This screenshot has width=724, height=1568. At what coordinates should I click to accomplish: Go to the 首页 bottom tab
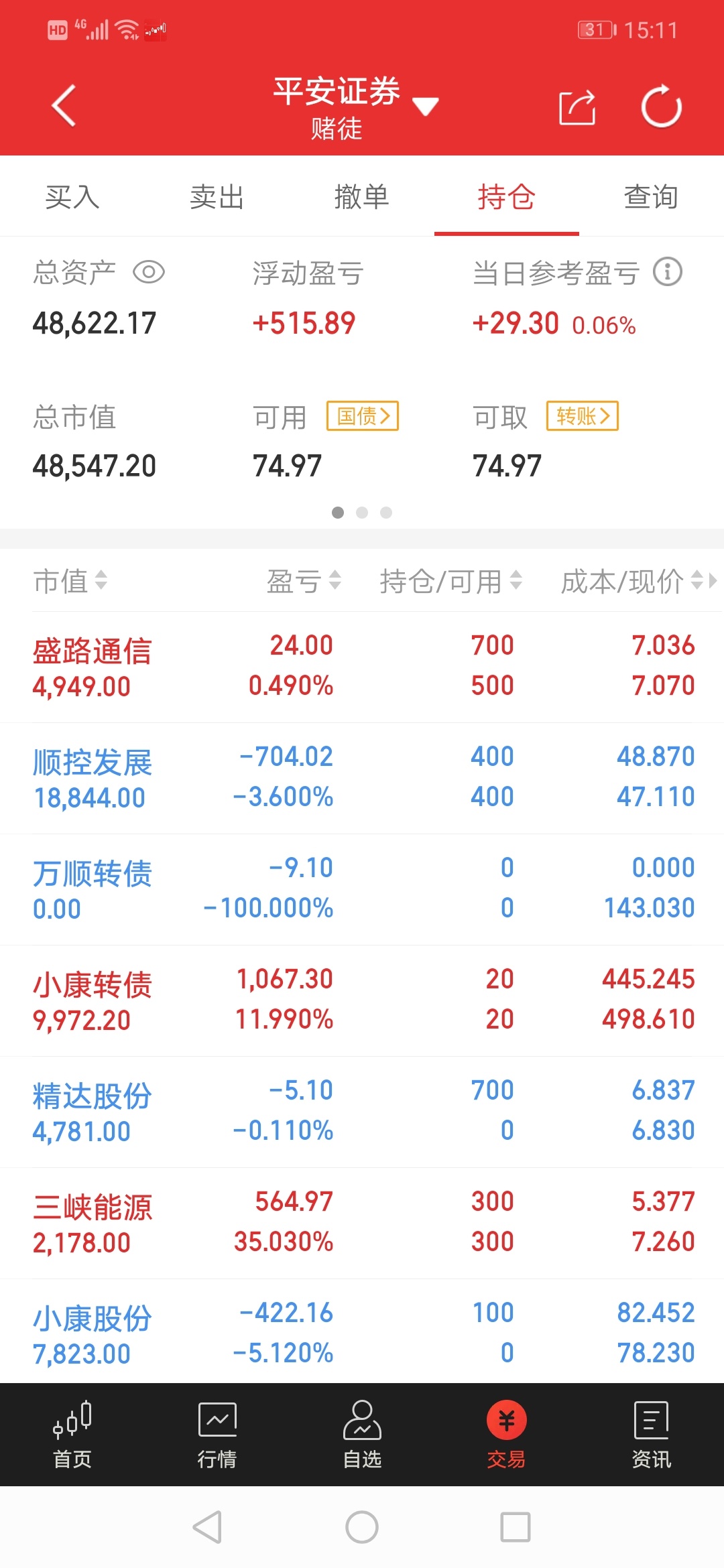[72, 1435]
